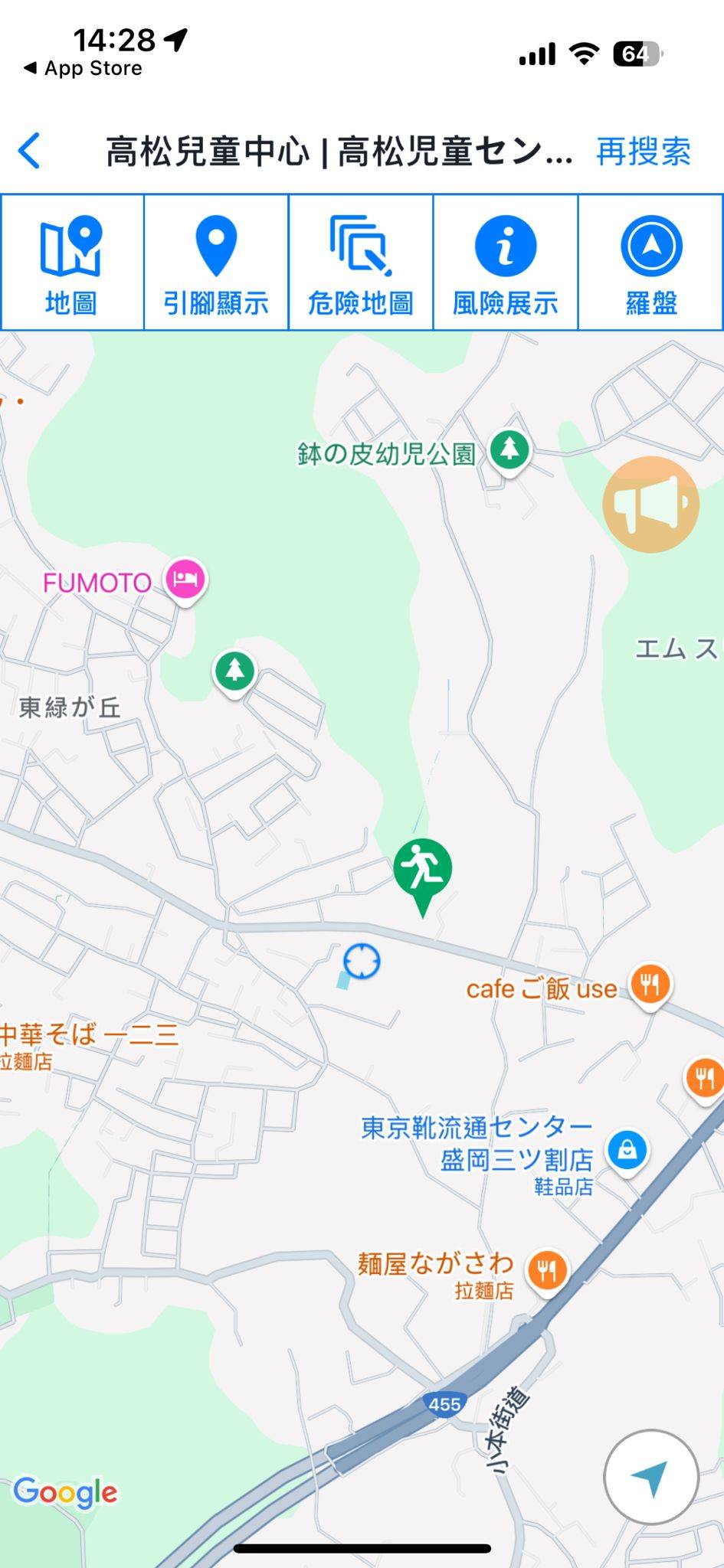This screenshot has width=724, height=1568.
Task: Show 風險展示 risk information
Action: pos(506,263)
